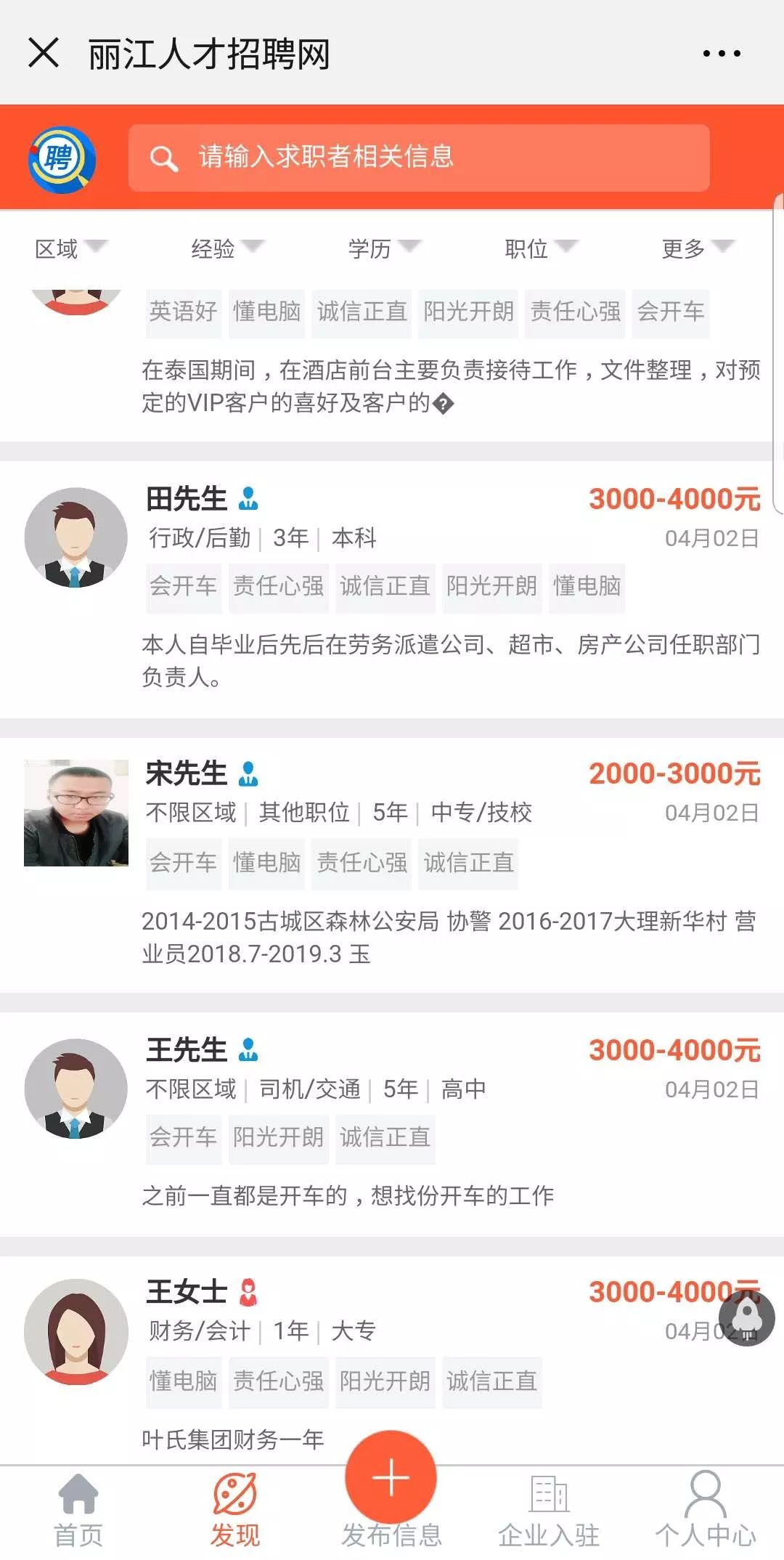Select the 发现 tab
784x1560 pixels.
point(234,1512)
